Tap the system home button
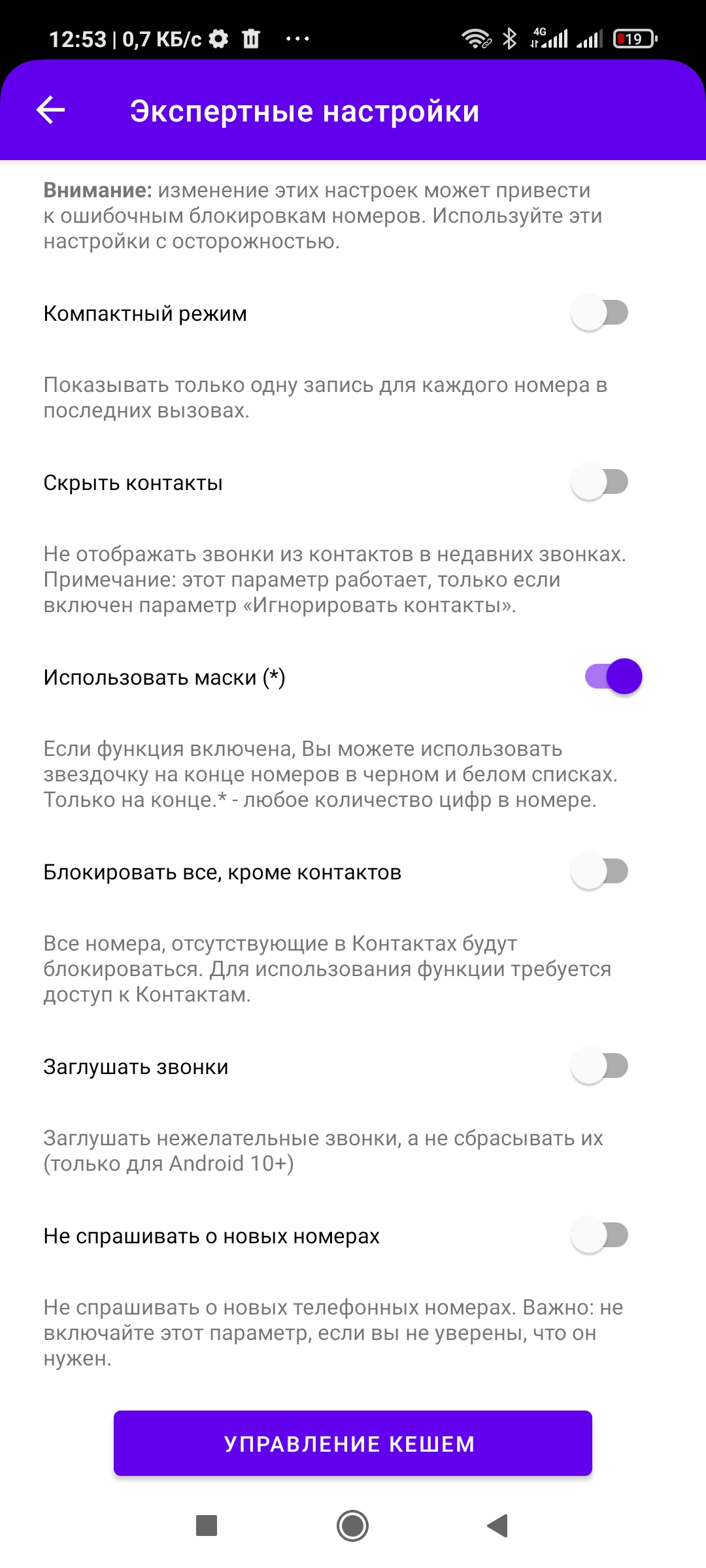Screen dimensions: 706x1568 point(353,1526)
